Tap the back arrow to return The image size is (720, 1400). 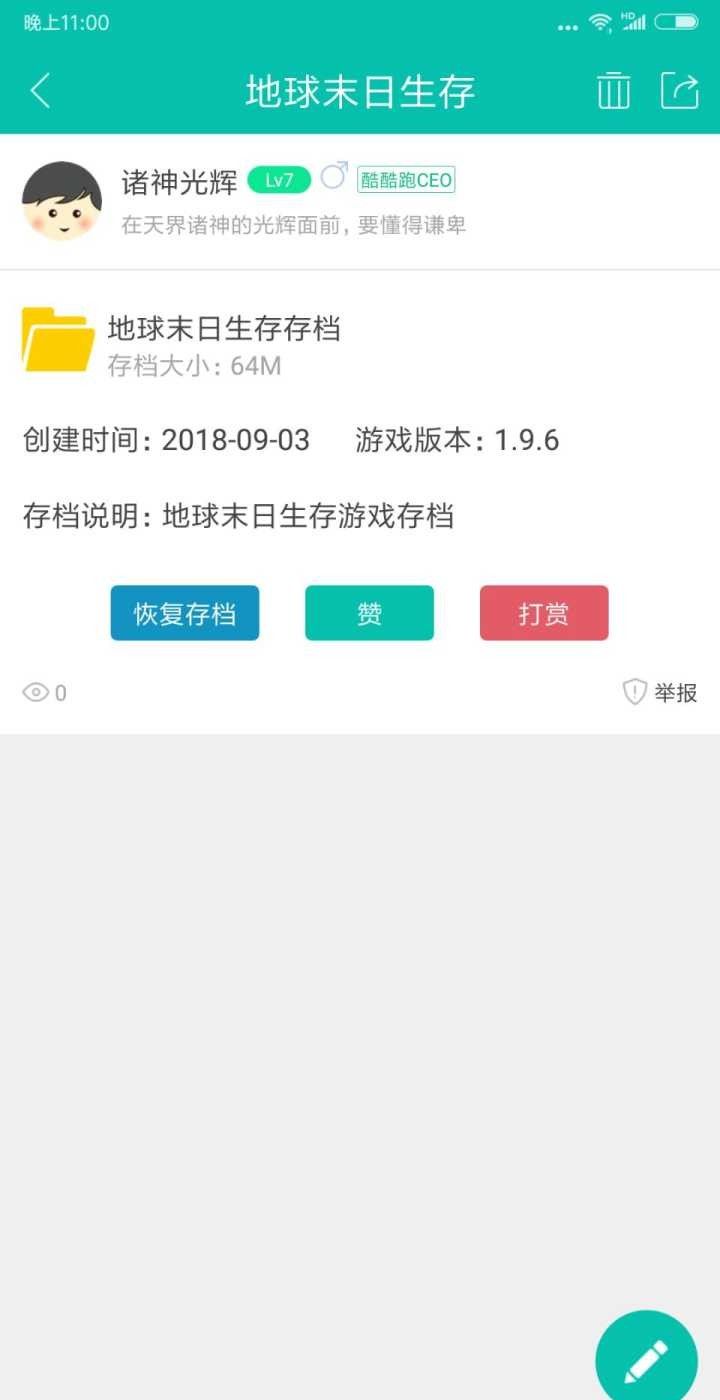point(40,90)
